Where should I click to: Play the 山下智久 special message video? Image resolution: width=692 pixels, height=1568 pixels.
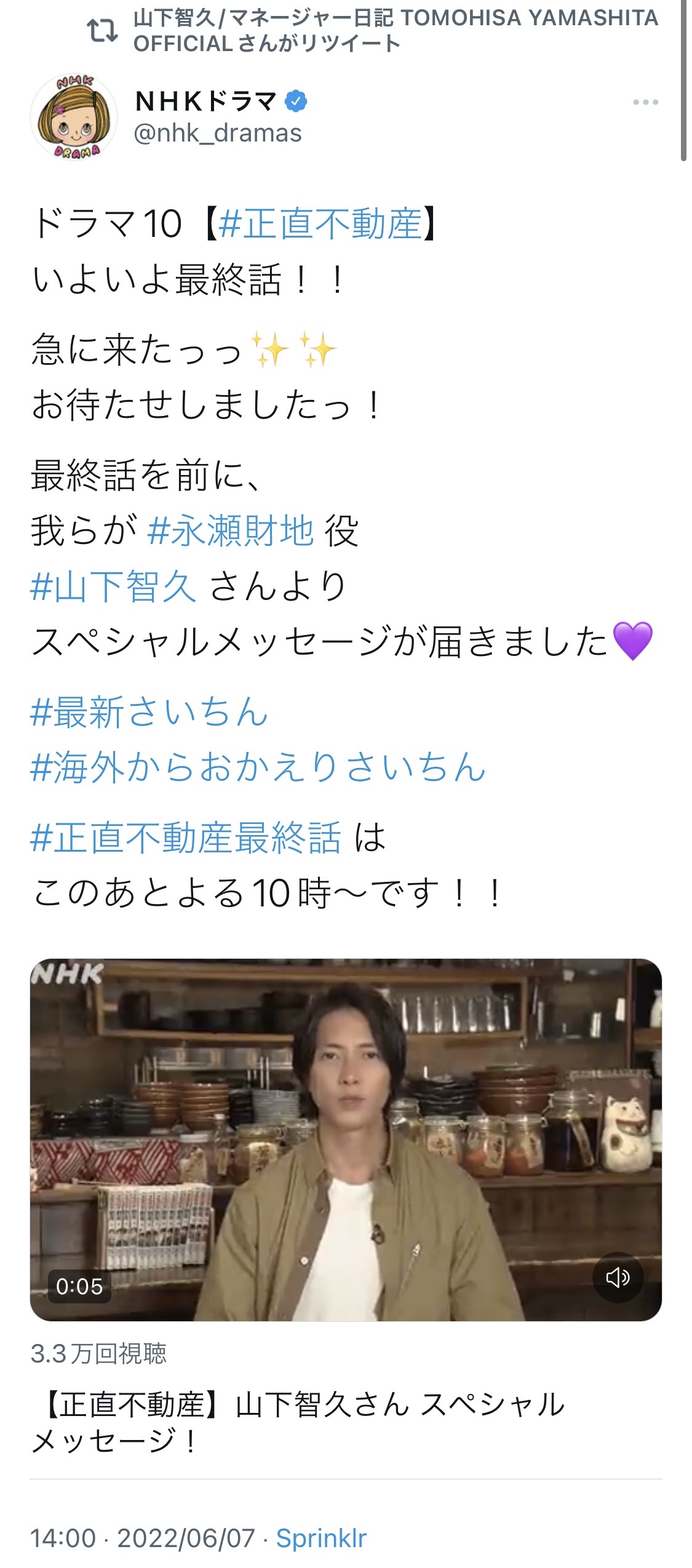click(346, 1140)
